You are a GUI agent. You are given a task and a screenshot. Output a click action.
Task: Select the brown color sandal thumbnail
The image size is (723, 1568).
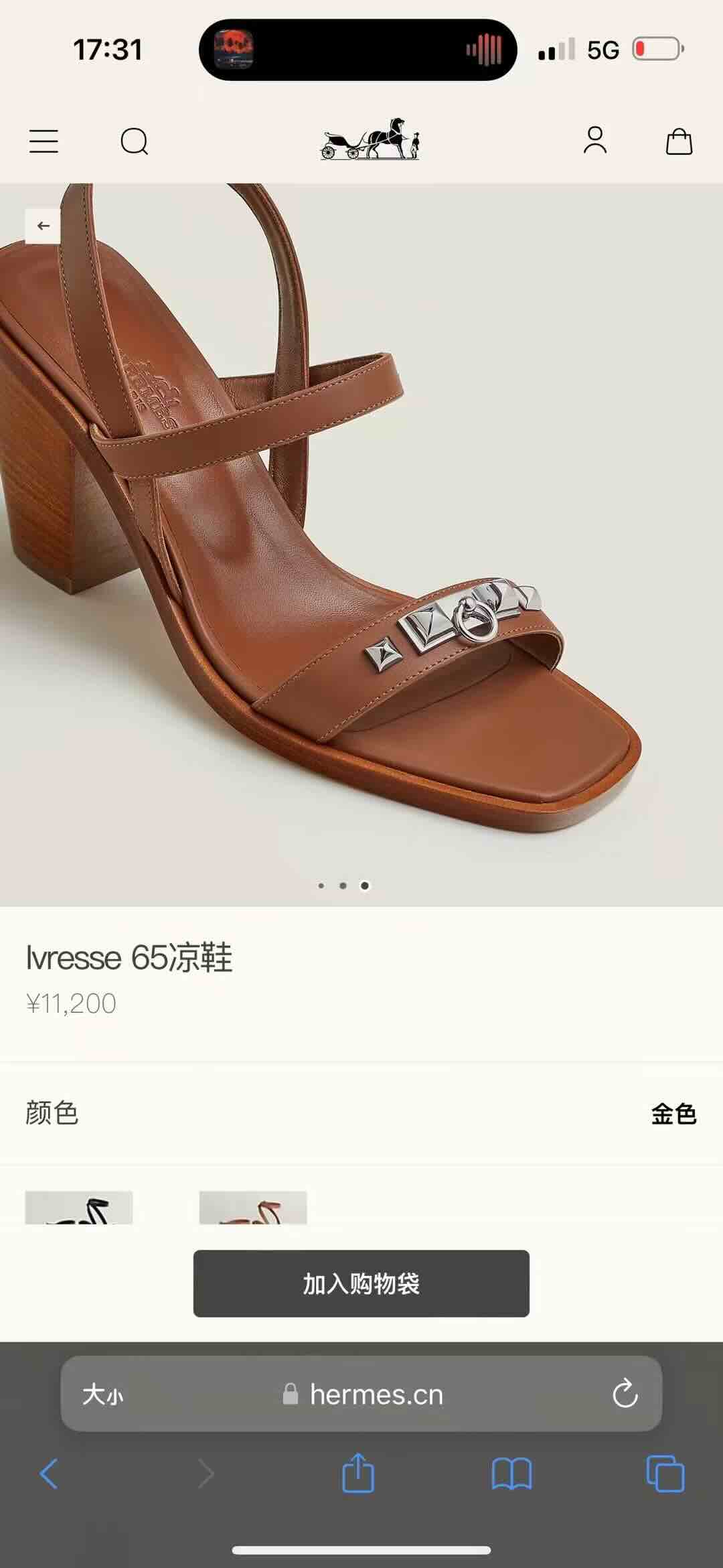pyautogui.click(x=253, y=1208)
